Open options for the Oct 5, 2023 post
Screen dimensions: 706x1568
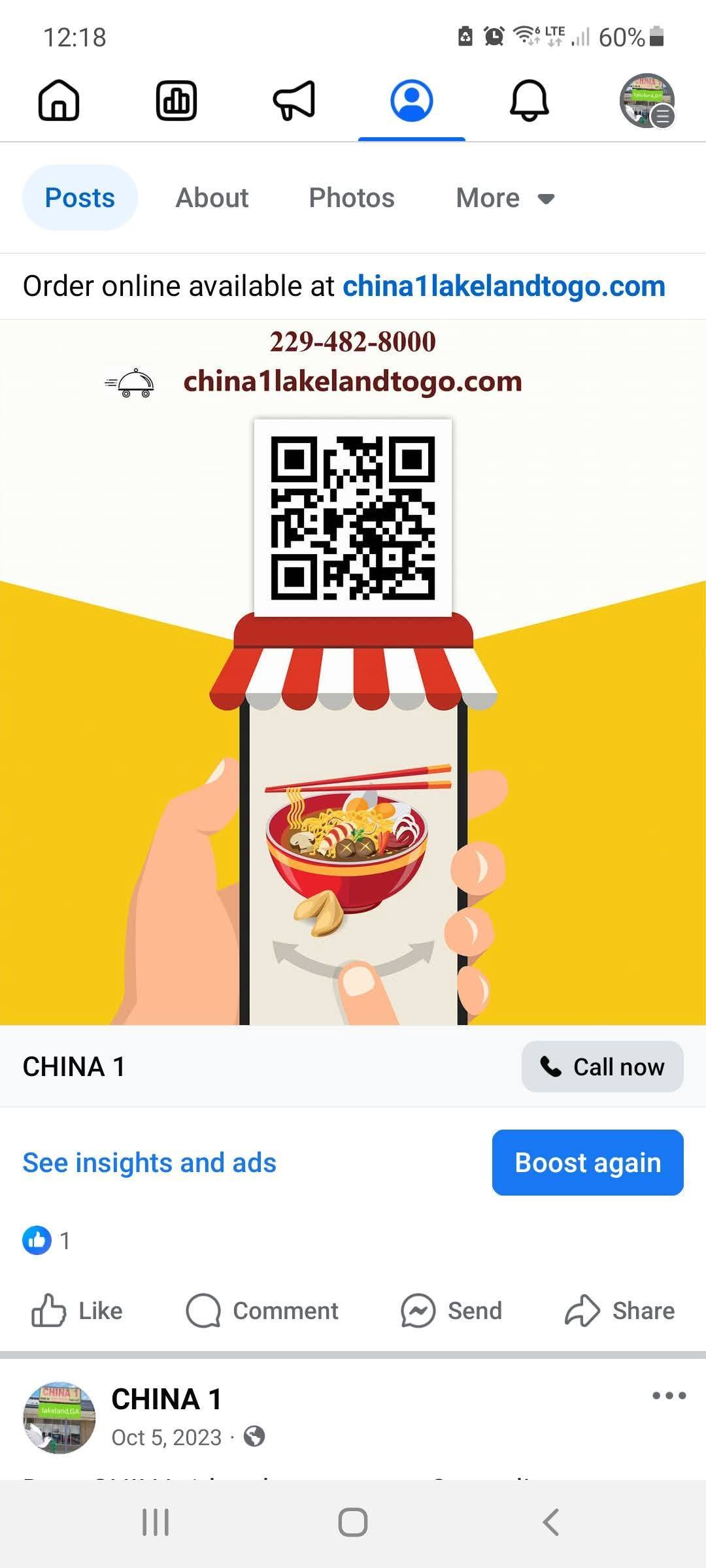[x=669, y=1396]
